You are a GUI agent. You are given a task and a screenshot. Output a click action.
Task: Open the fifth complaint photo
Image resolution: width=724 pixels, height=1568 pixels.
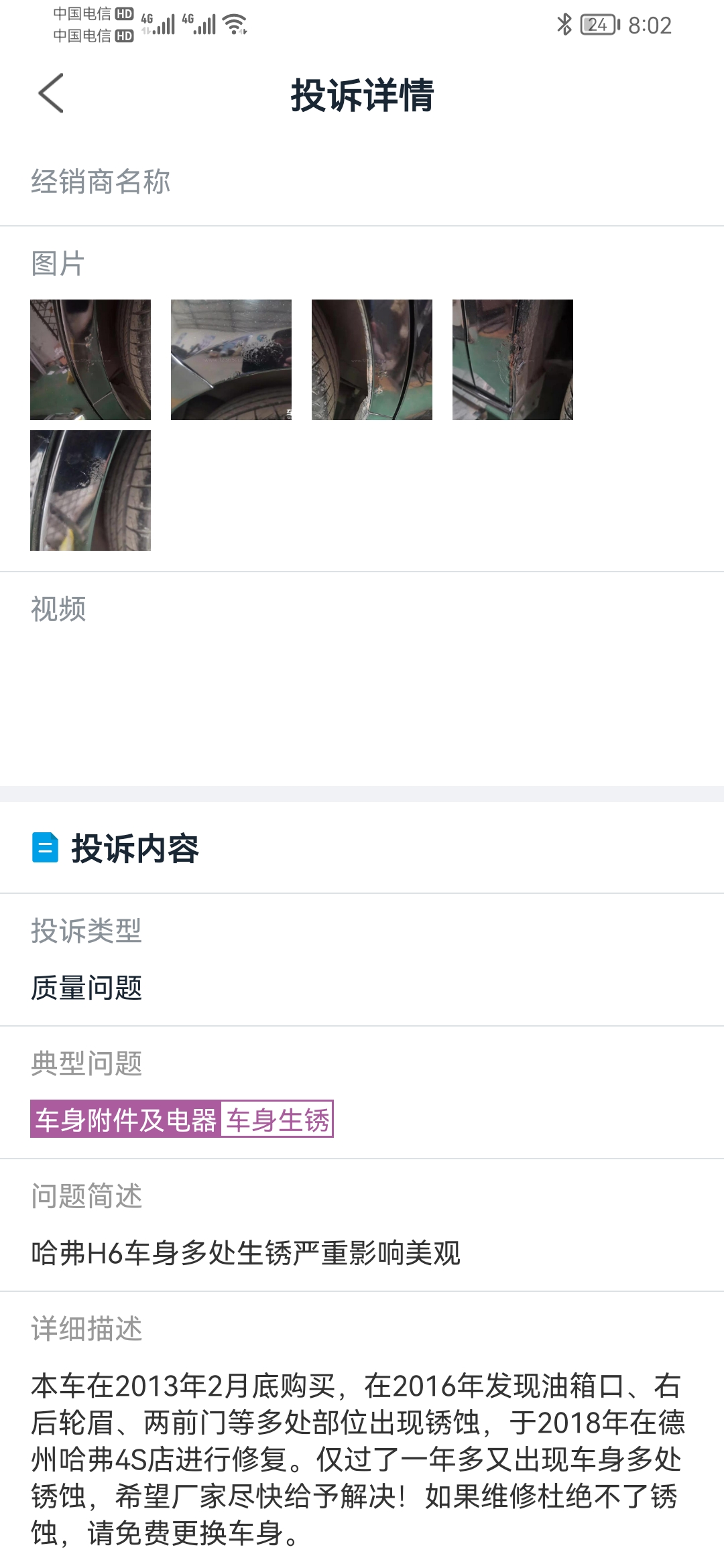pyautogui.click(x=90, y=491)
